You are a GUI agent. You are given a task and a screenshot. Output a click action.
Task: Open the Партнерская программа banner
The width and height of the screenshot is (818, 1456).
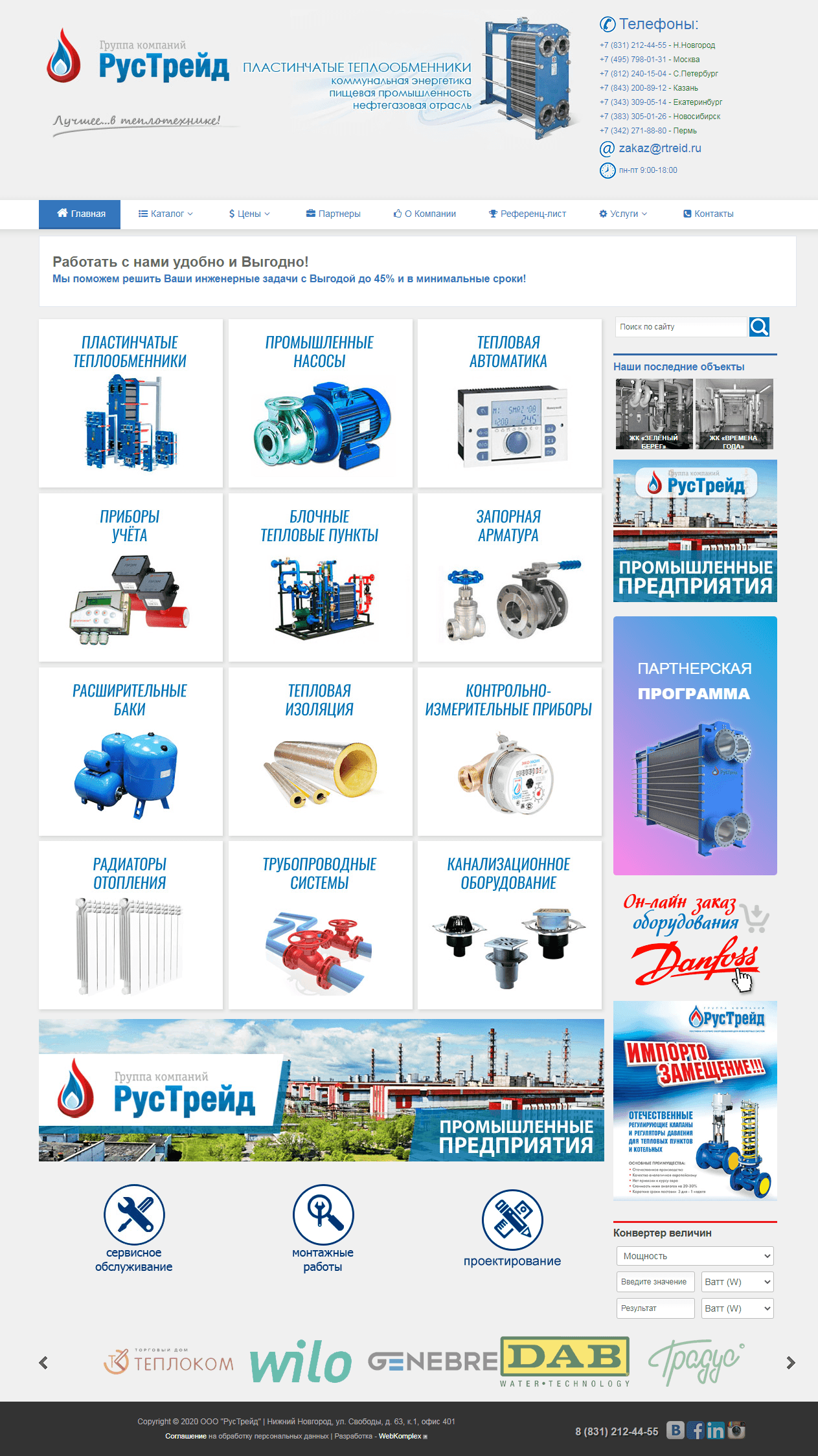[695, 745]
